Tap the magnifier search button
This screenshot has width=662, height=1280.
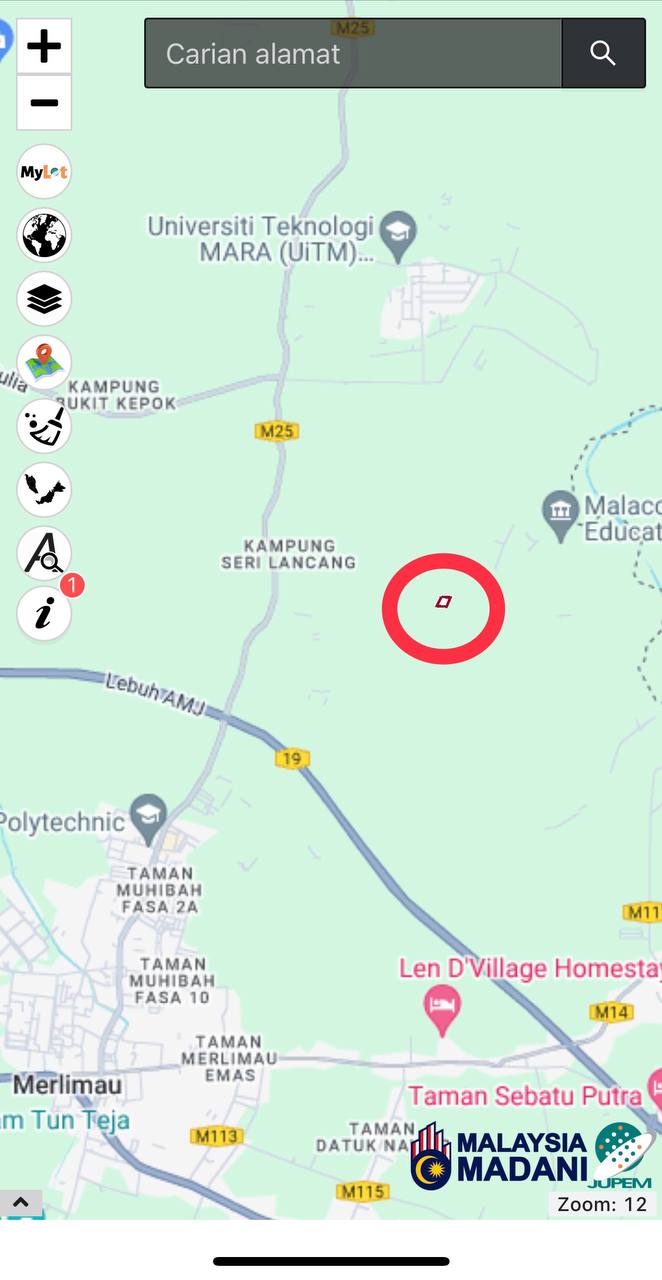(x=603, y=54)
